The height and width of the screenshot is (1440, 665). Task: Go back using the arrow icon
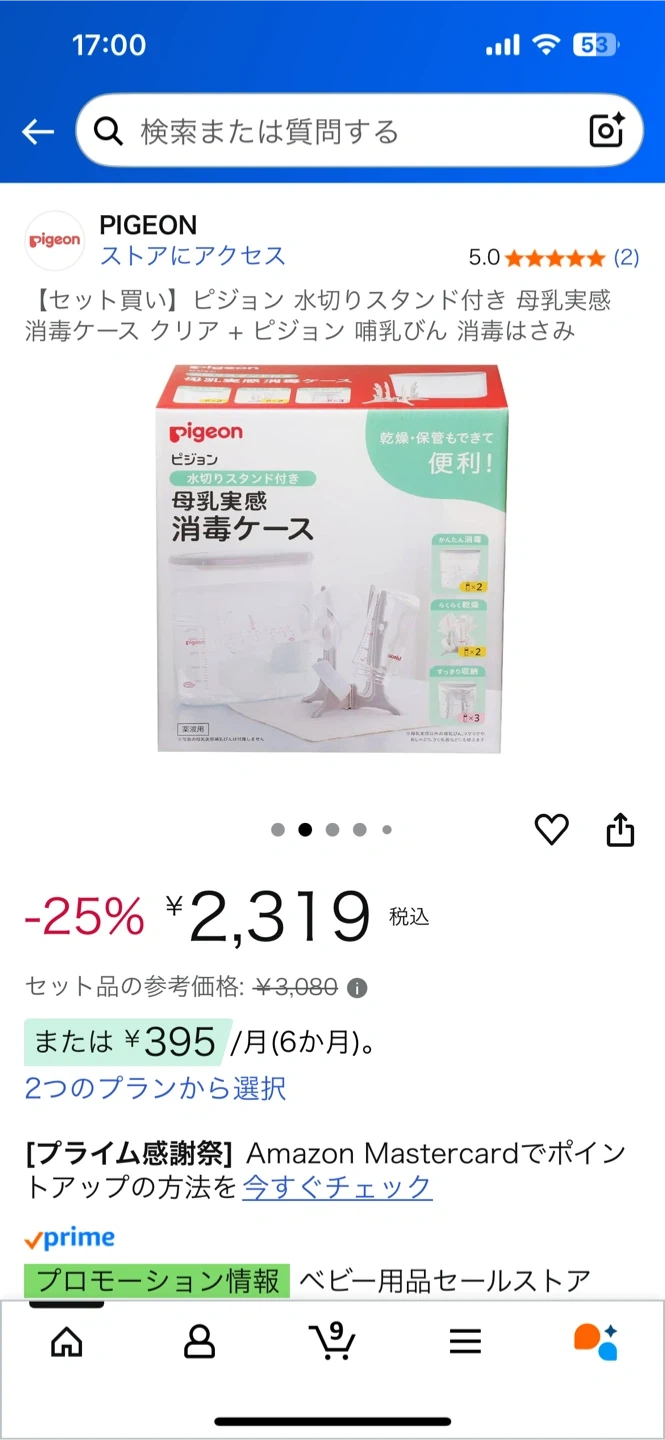pyautogui.click(x=38, y=131)
